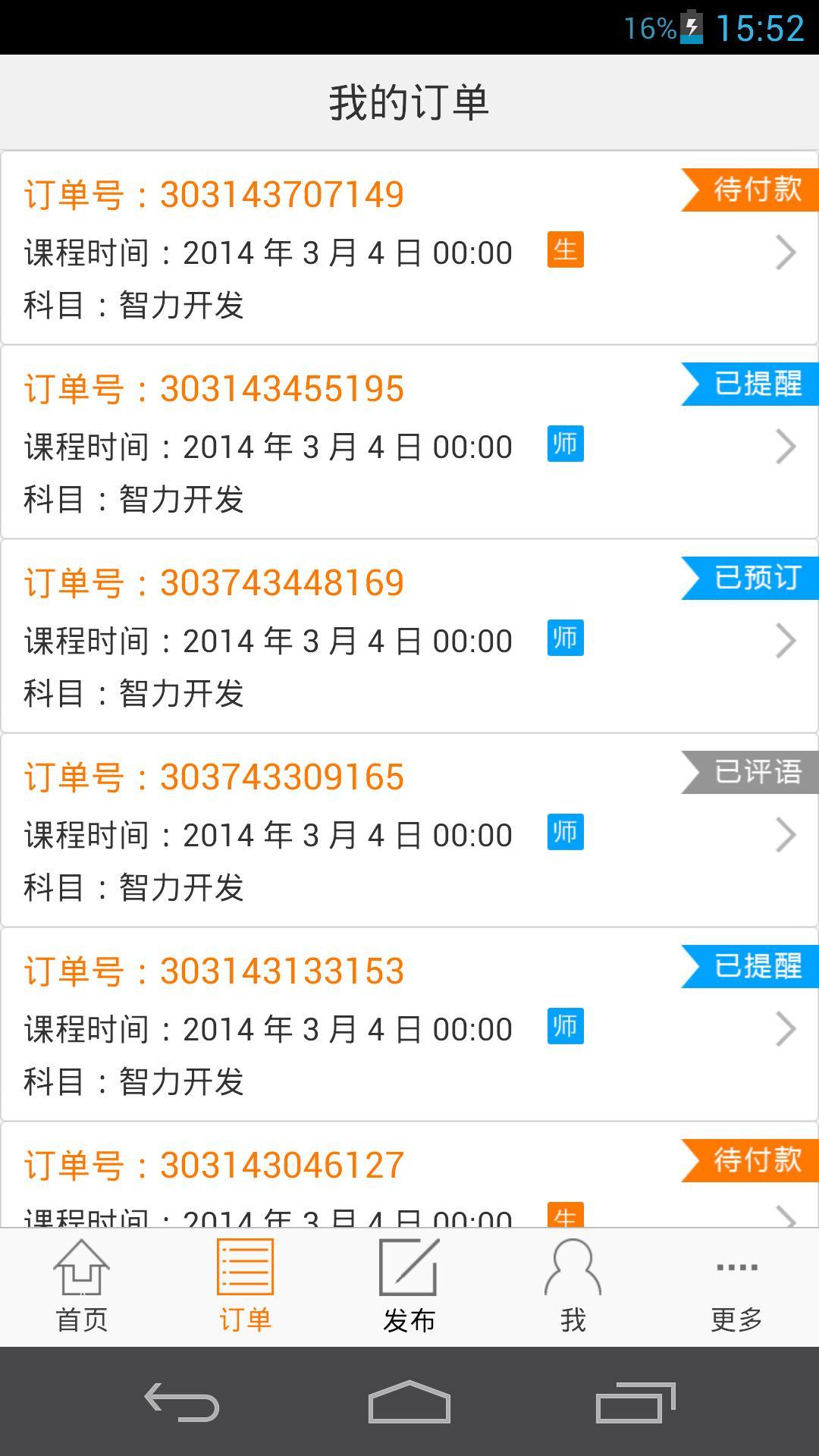The image size is (819, 1456).
Task: Tap the battery charging indicator in status bar
Action: click(692, 27)
